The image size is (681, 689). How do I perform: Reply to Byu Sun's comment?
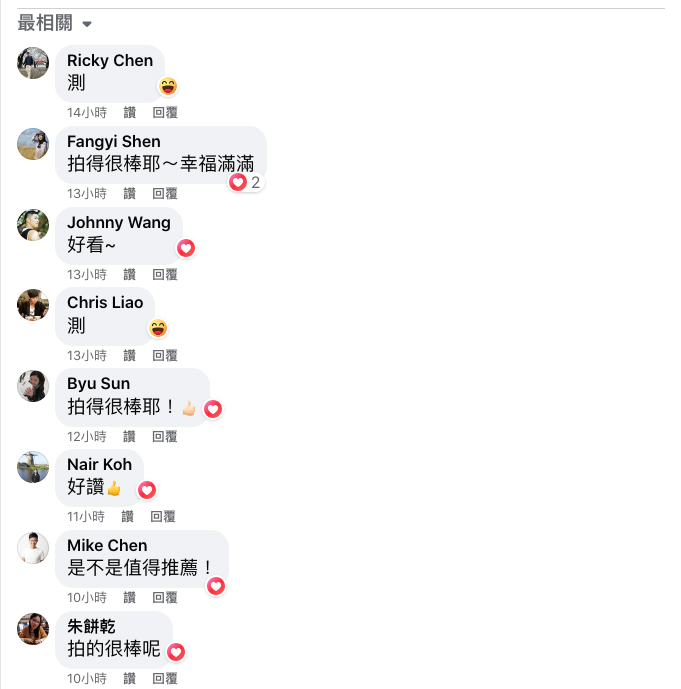(164, 437)
